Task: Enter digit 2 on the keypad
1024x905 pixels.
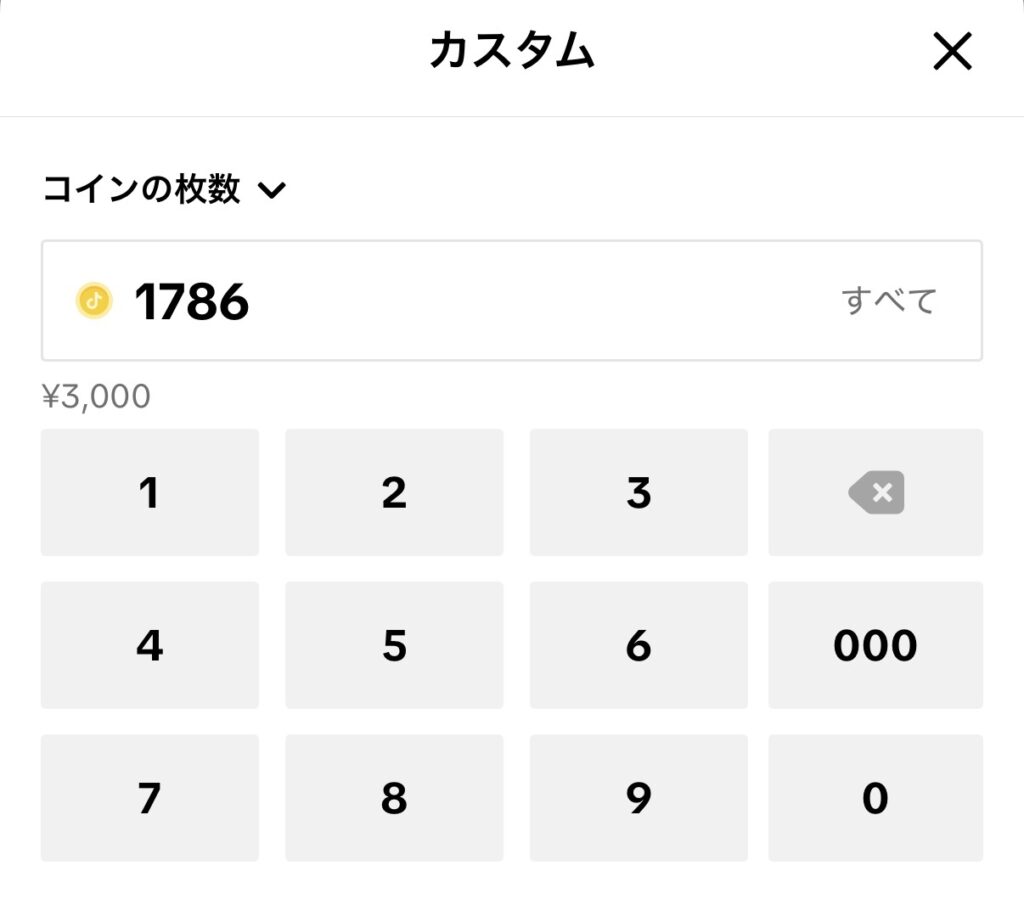Action: [394, 492]
